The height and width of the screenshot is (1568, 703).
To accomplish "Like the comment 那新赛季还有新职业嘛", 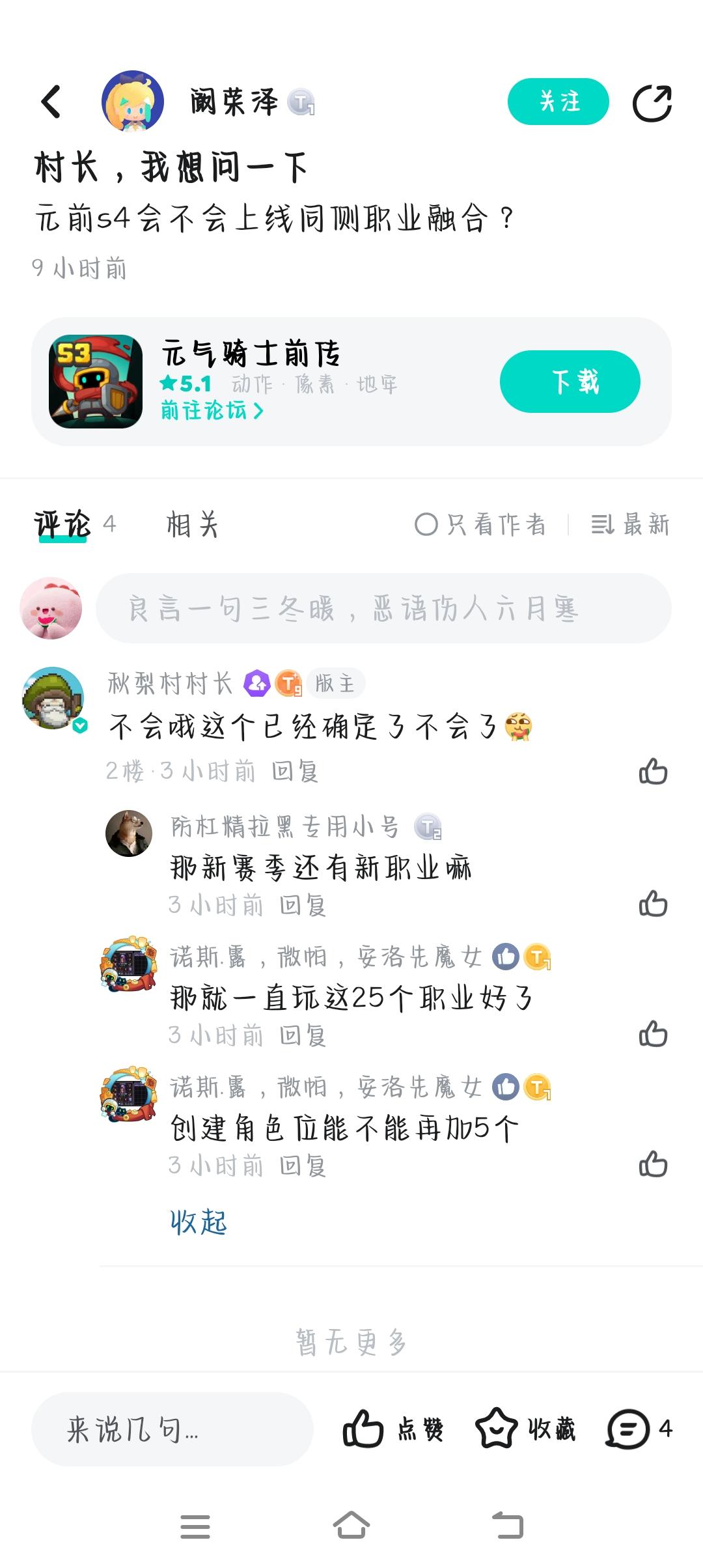I will coord(653,904).
